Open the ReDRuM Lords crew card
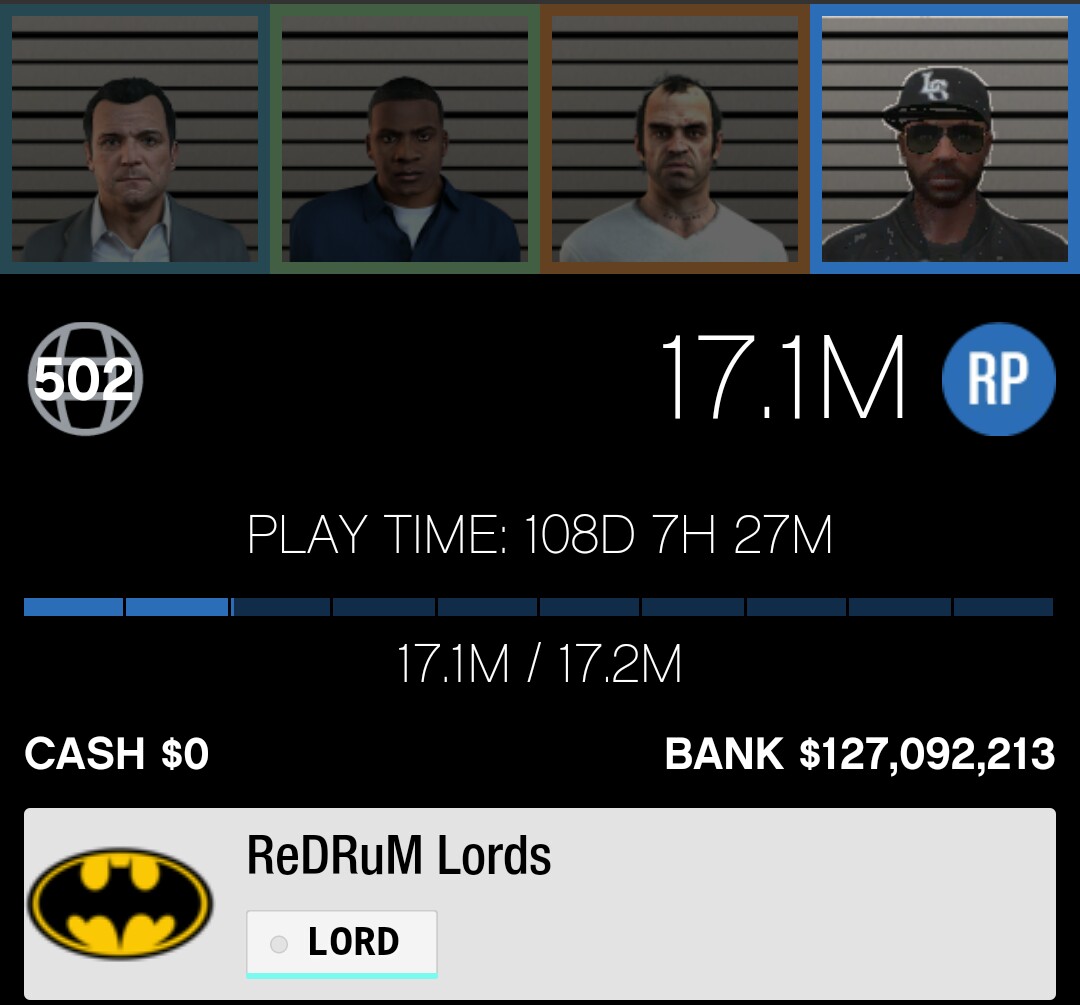Image resolution: width=1080 pixels, height=1005 pixels. [x=540, y=902]
